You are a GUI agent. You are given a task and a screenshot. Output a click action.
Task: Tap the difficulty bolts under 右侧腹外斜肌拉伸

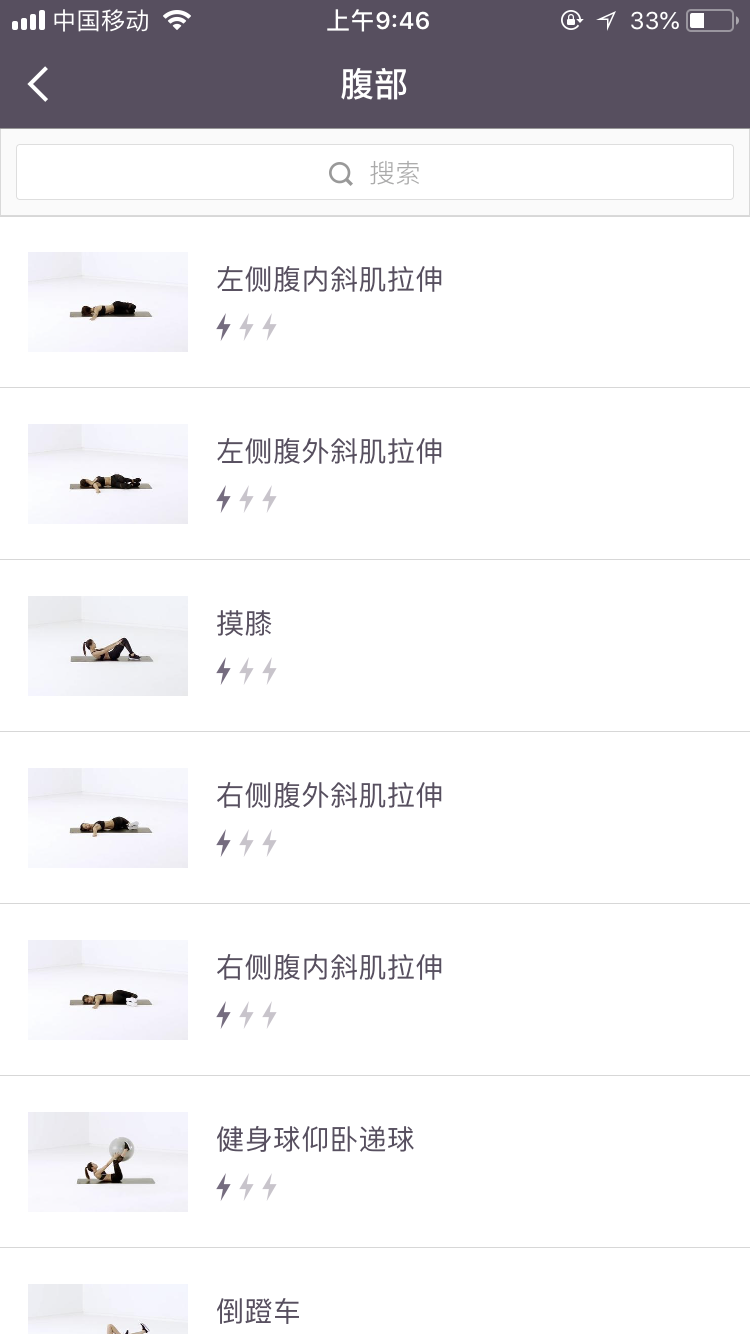click(x=246, y=842)
